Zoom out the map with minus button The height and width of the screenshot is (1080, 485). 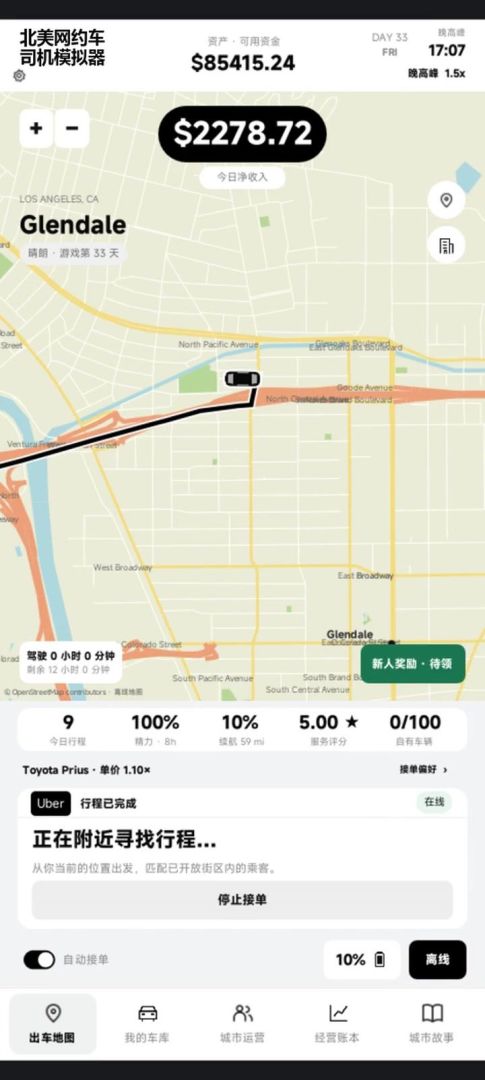[x=72, y=128]
